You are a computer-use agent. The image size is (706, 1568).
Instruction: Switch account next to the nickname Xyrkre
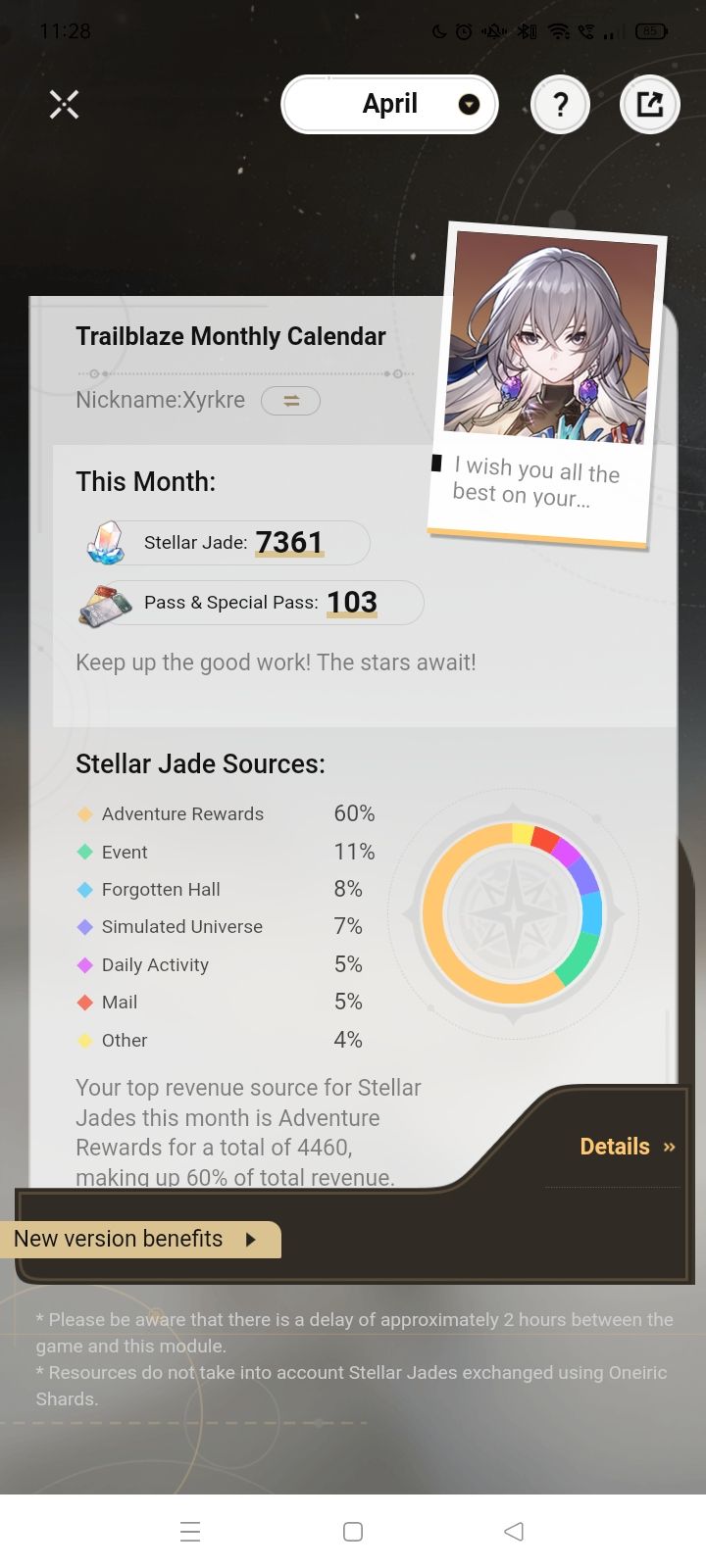pyautogui.click(x=290, y=401)
